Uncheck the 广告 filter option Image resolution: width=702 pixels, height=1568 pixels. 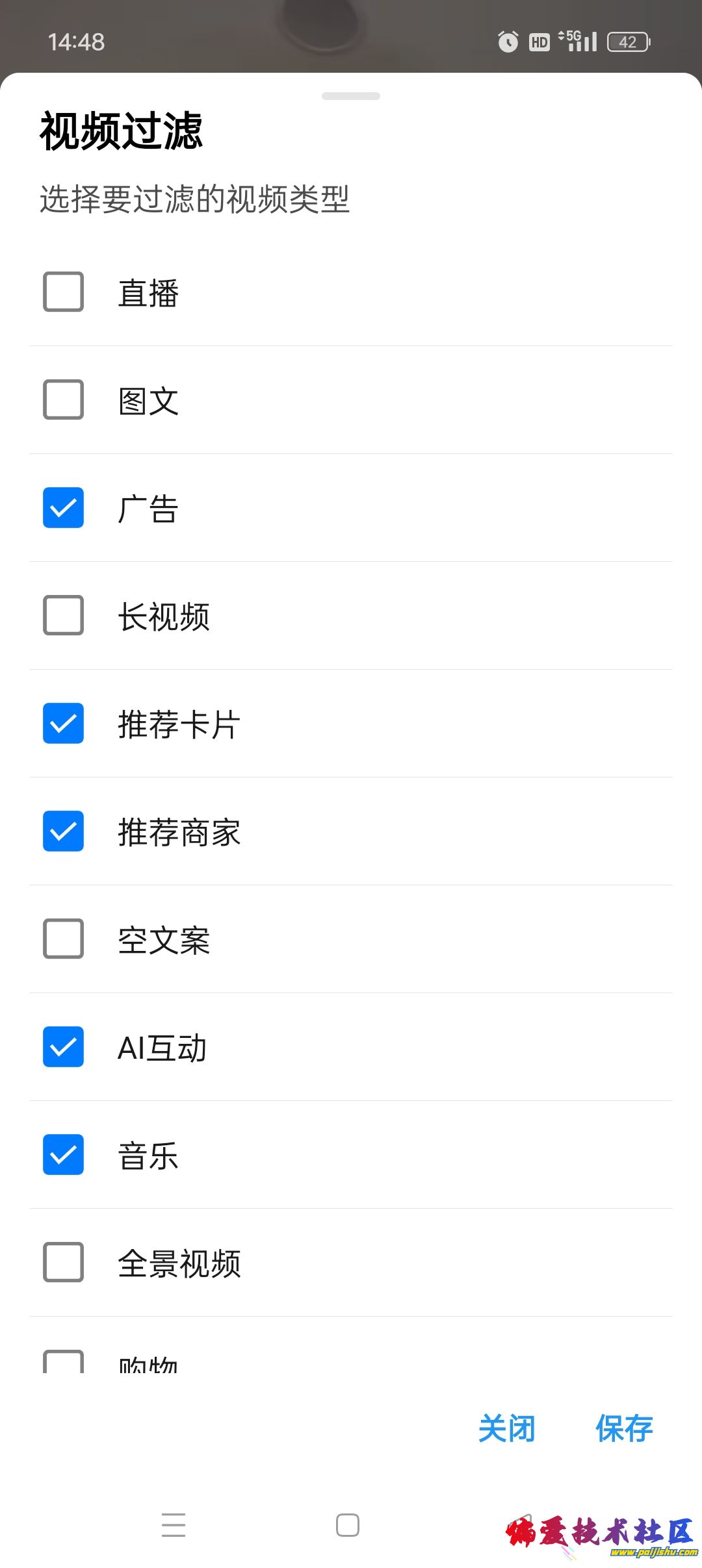[x=63, y=508]
